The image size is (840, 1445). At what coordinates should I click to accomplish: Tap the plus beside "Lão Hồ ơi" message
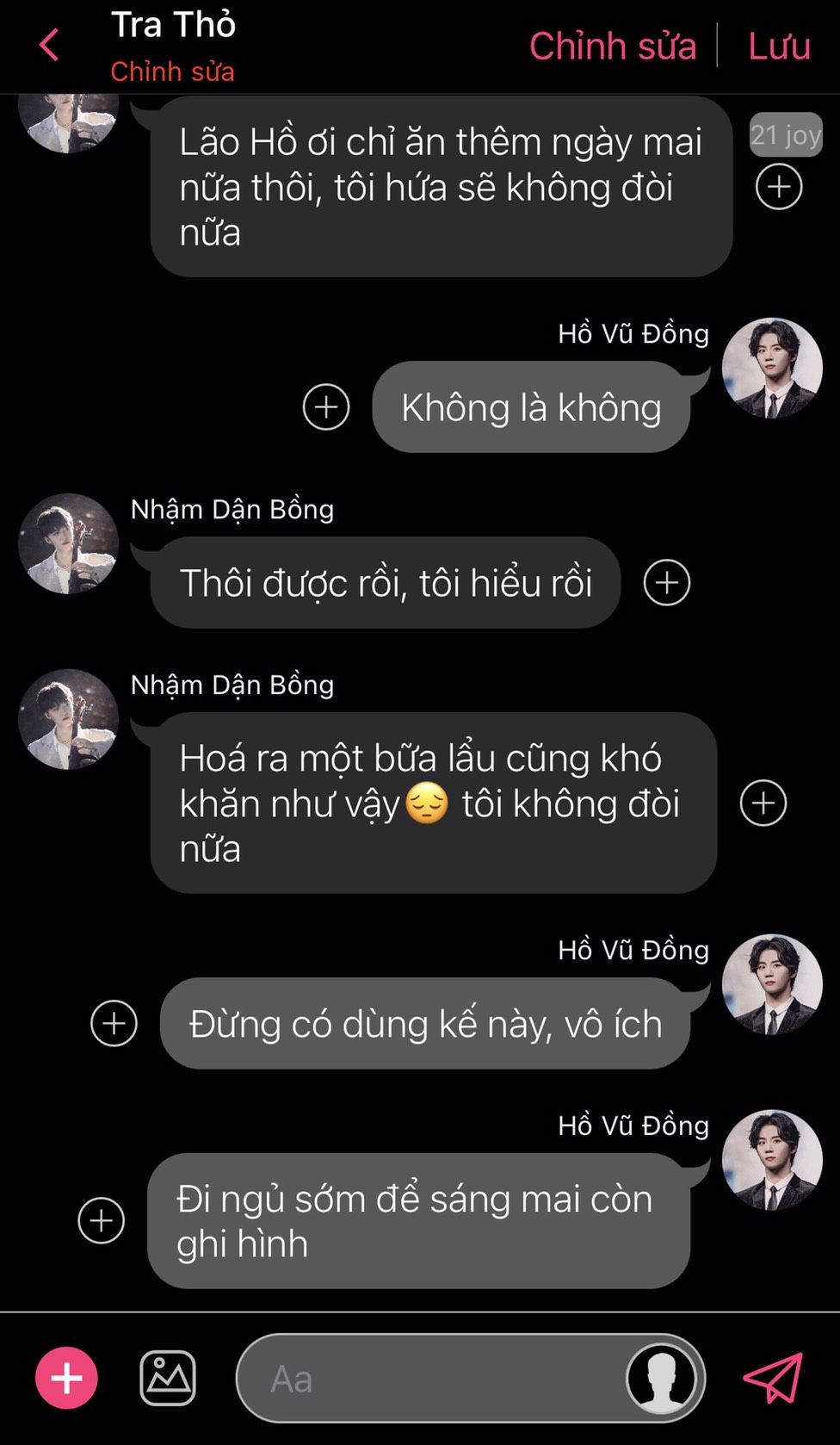(x=779, y=187)
